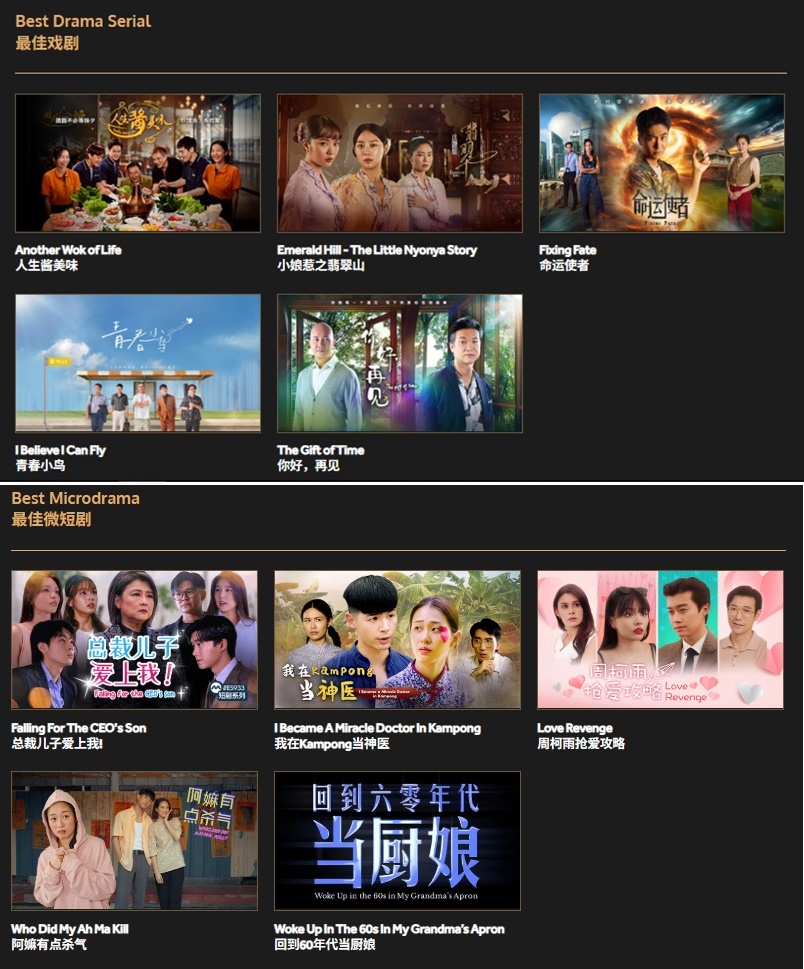View the Love Revenge microdrama card

[x=660, y=640]
